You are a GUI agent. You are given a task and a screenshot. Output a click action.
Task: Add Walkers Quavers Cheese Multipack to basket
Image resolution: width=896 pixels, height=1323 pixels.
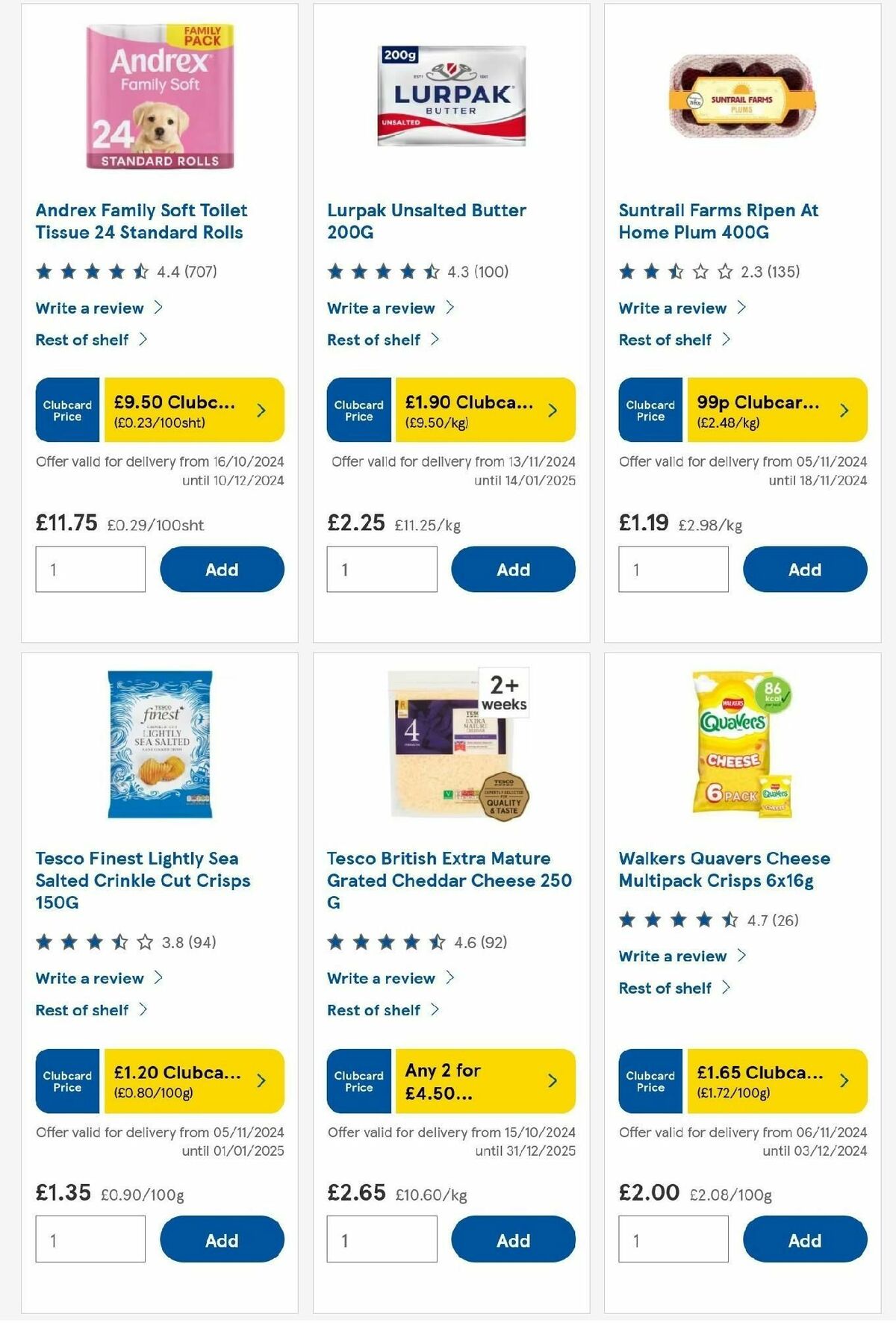(803, 1240)
